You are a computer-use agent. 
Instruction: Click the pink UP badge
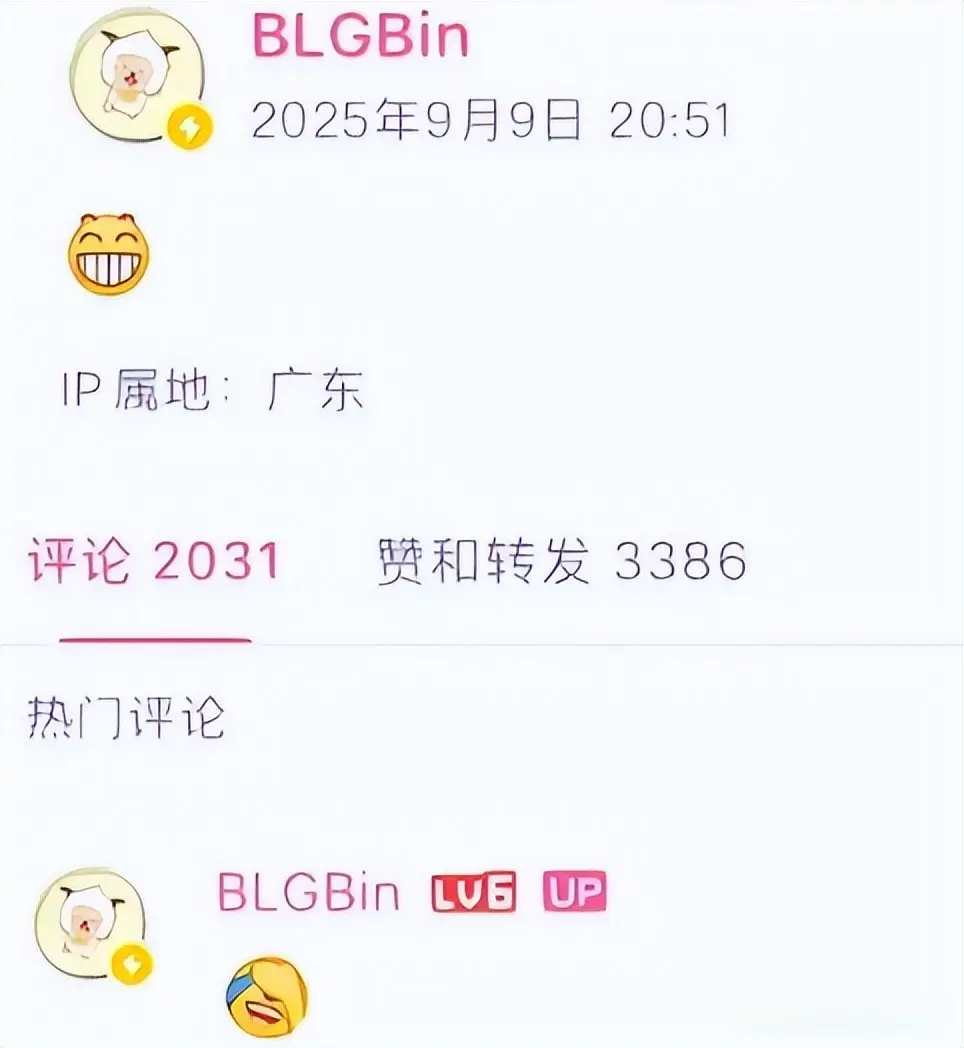coord(573,893)
